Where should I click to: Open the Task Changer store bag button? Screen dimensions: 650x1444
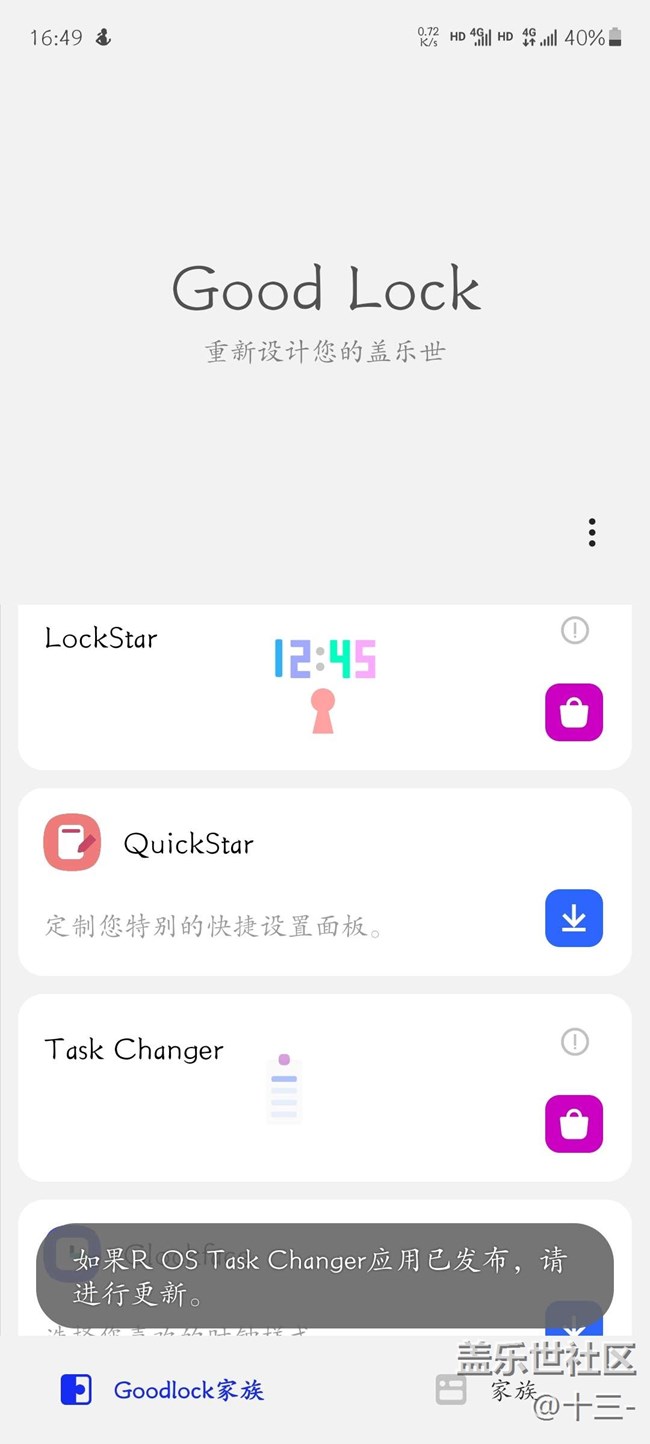pyautogui.click(x=574, y=1124)
